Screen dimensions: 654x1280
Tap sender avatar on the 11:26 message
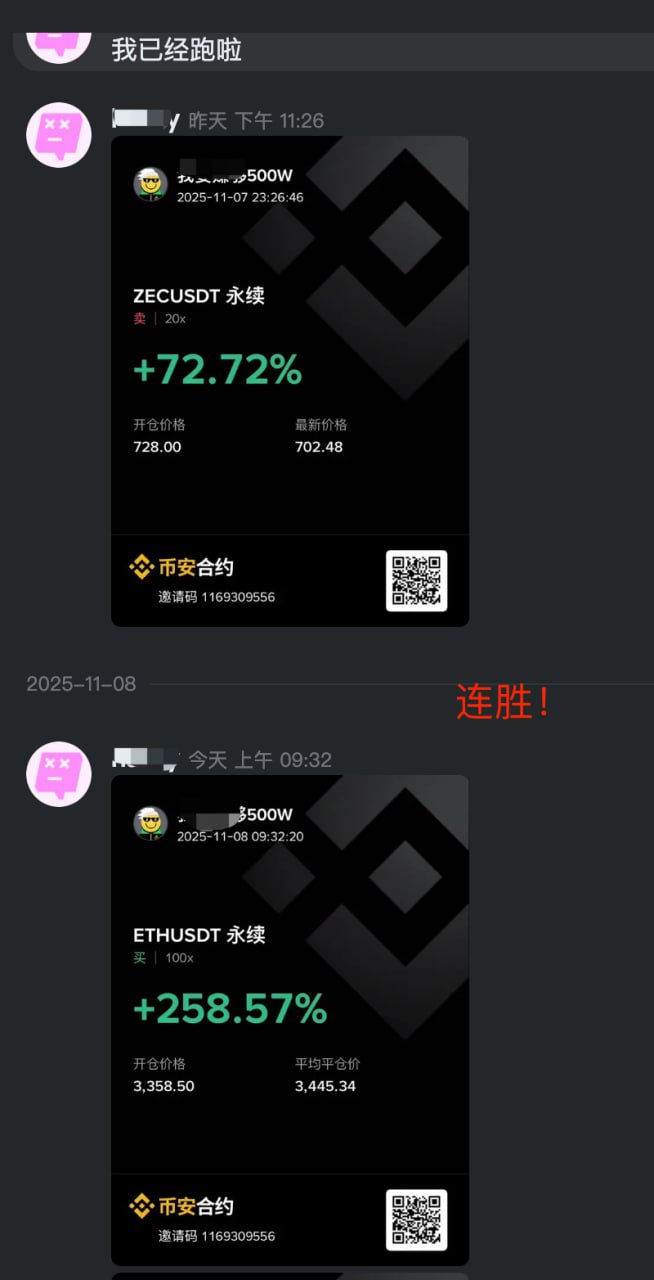click(x=59, y=134)
